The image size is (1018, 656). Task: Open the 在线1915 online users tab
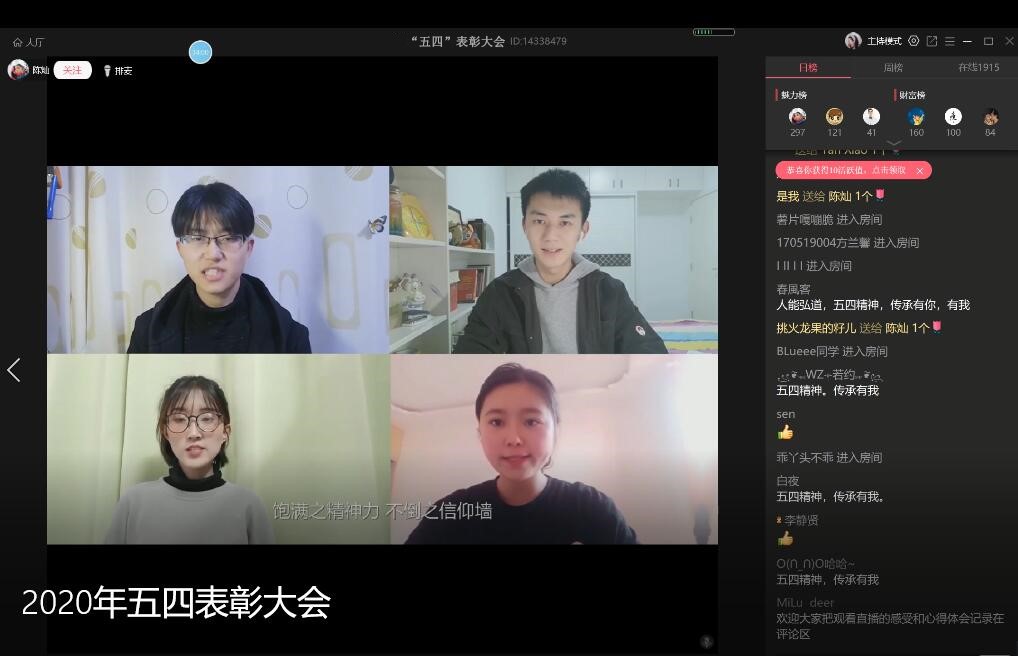tap(978, 68)
